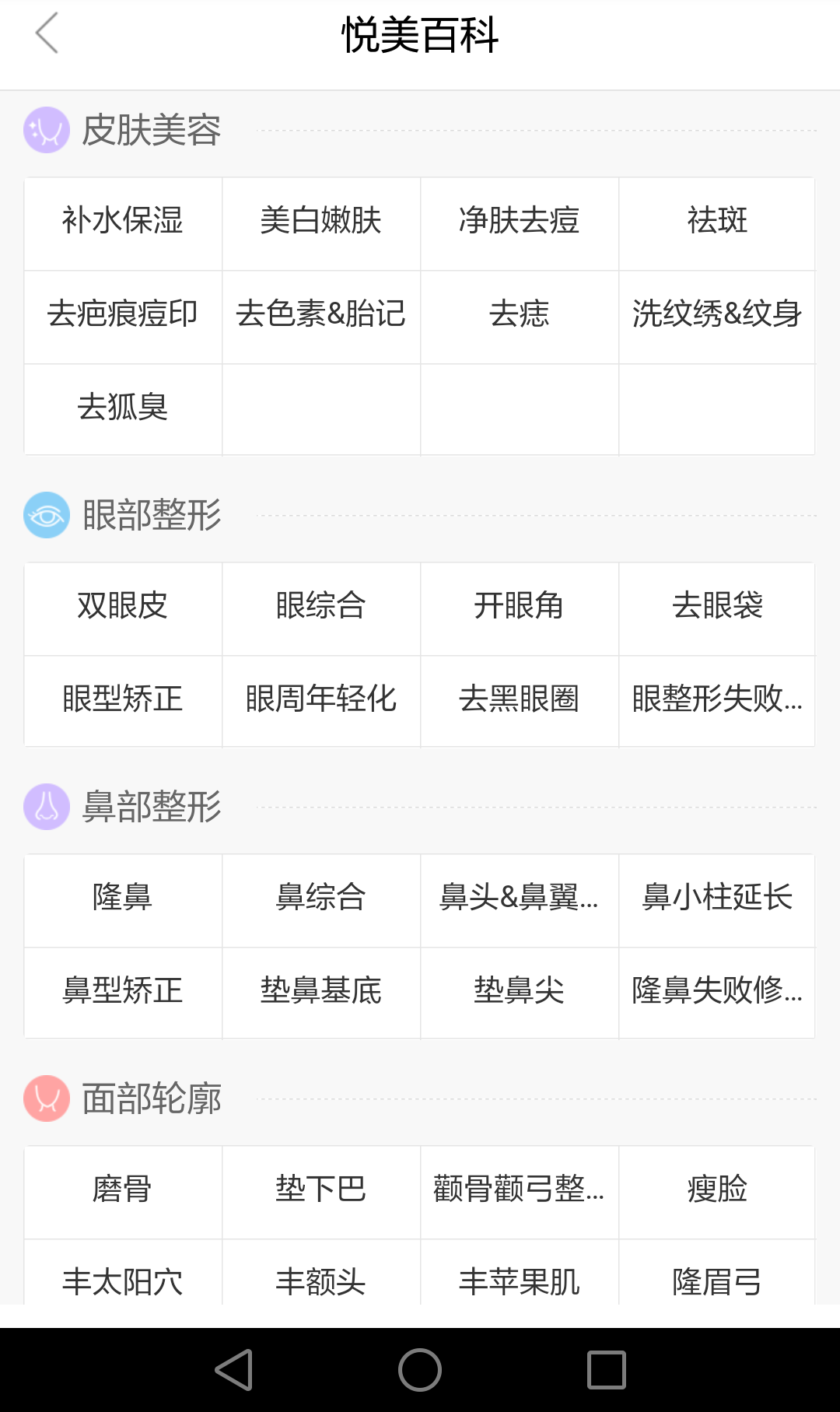Tap the purple nose icon for 鼻部整形

click(46, 807)
